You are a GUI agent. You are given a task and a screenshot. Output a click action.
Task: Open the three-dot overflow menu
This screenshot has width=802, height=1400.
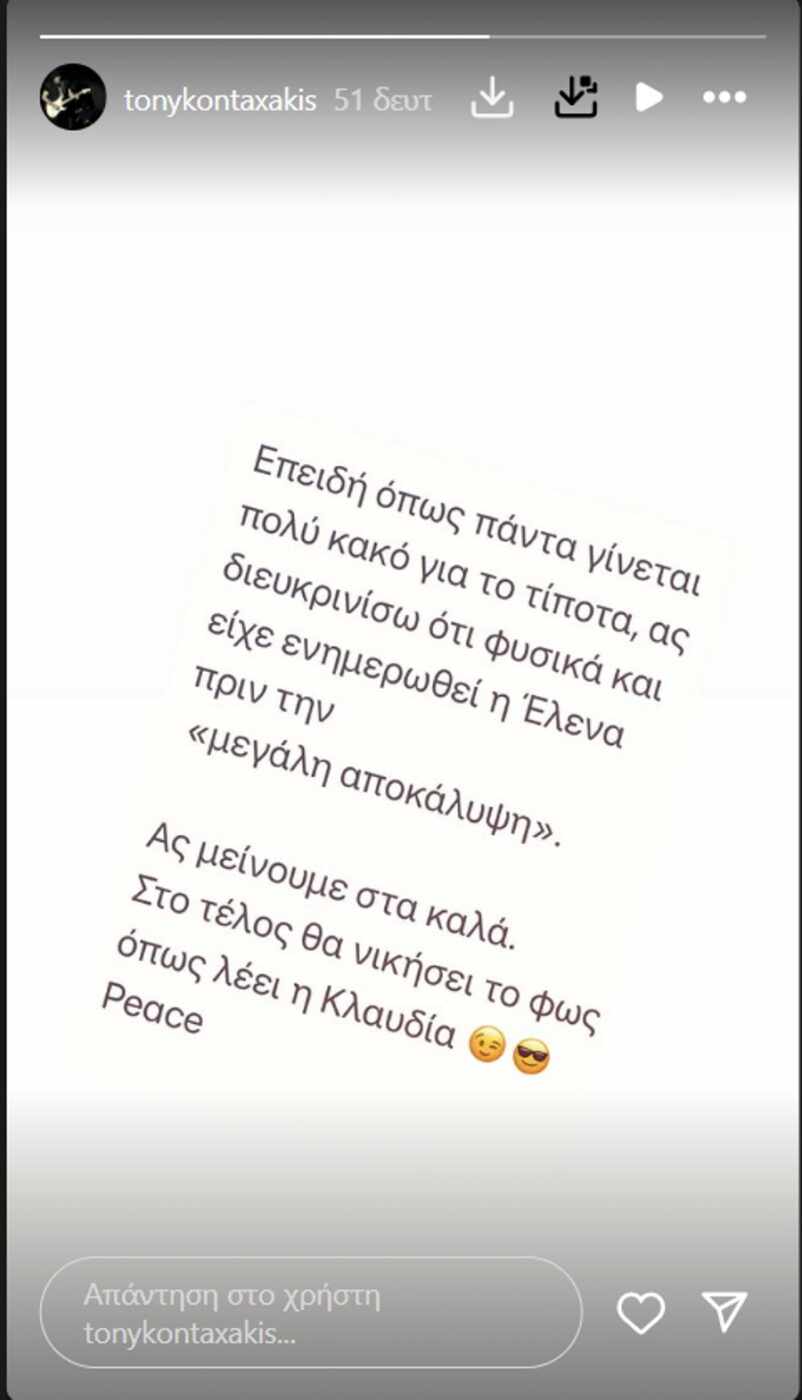[724, 97]
